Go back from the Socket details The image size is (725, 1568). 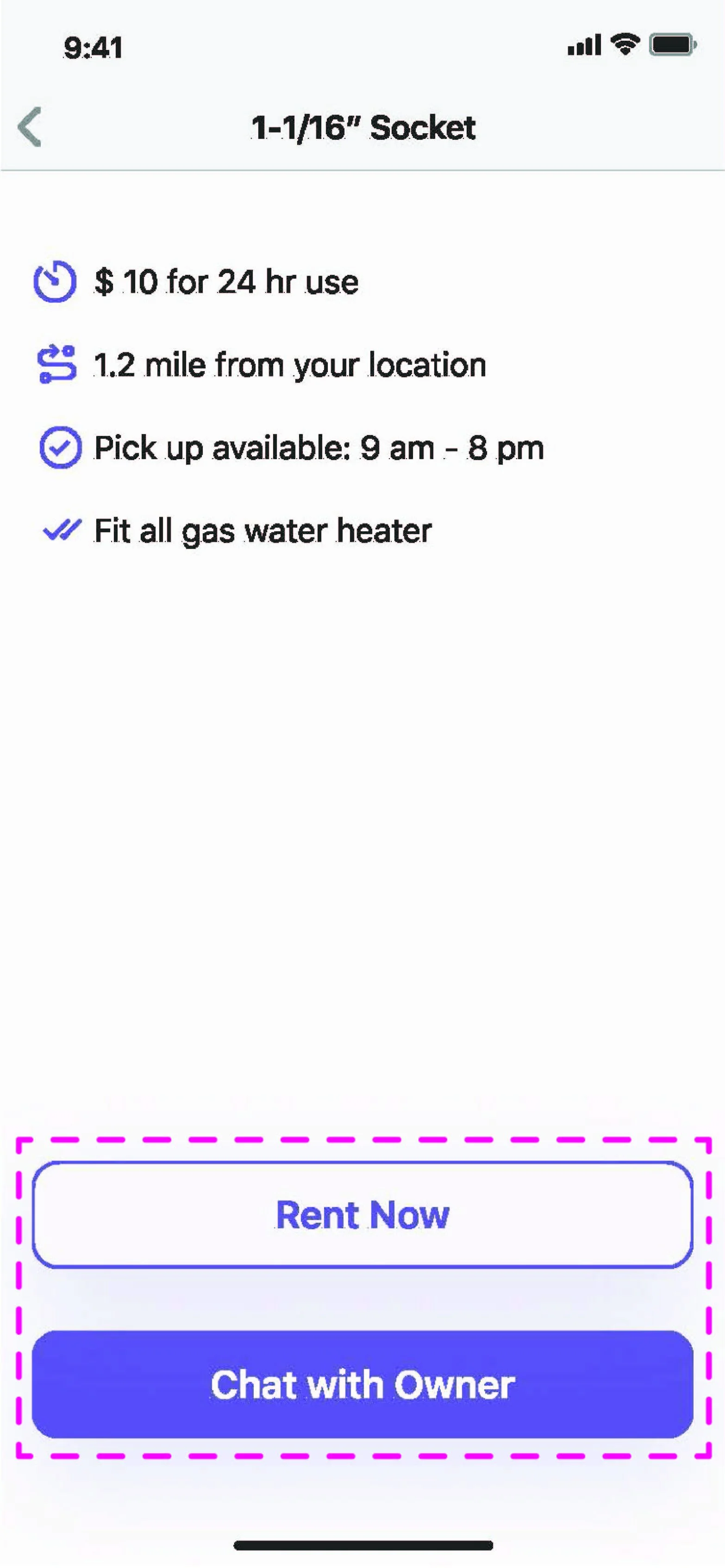coord(30,127)
